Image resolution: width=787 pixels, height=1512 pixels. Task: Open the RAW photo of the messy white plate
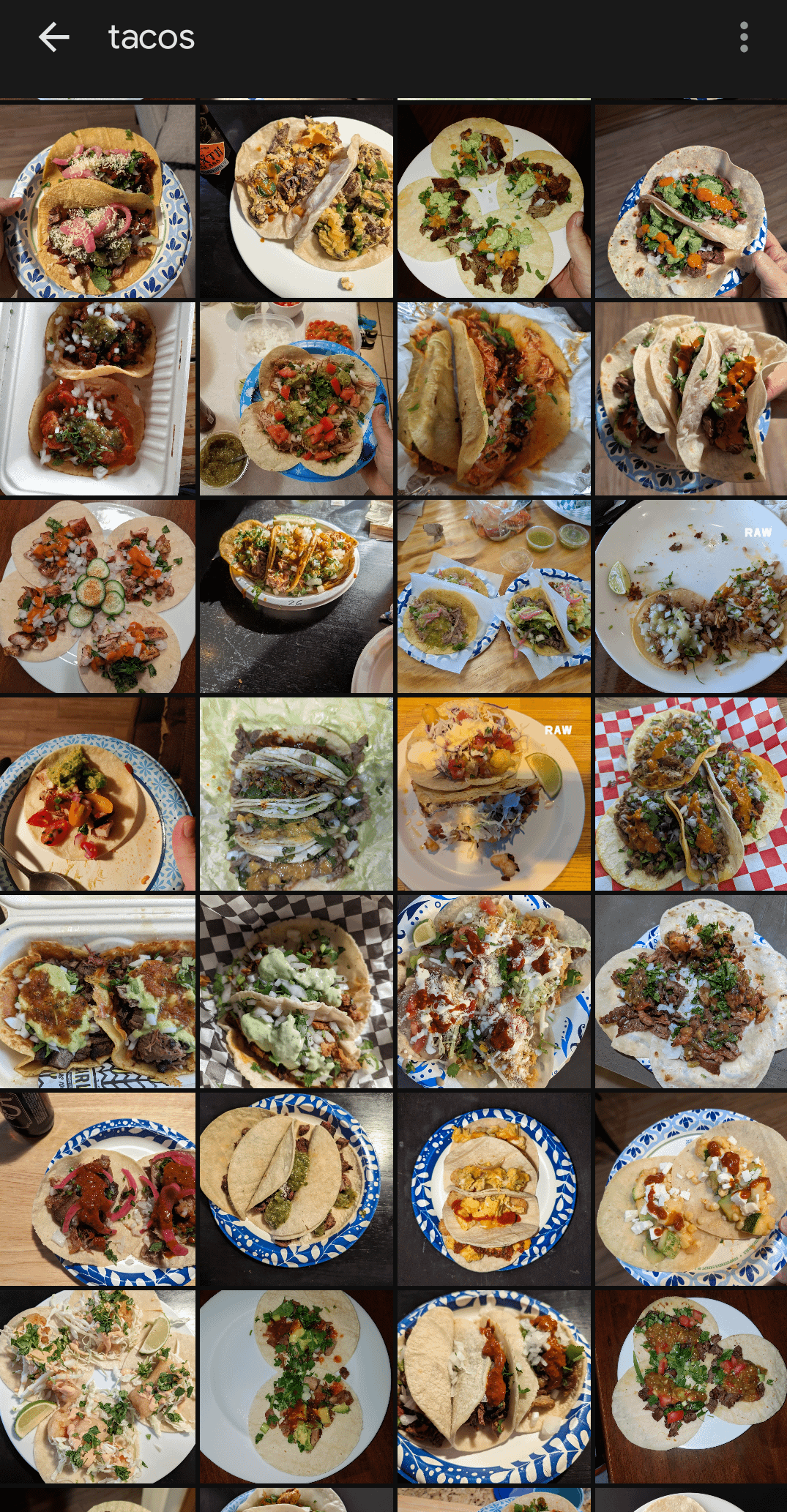point(690,596)
